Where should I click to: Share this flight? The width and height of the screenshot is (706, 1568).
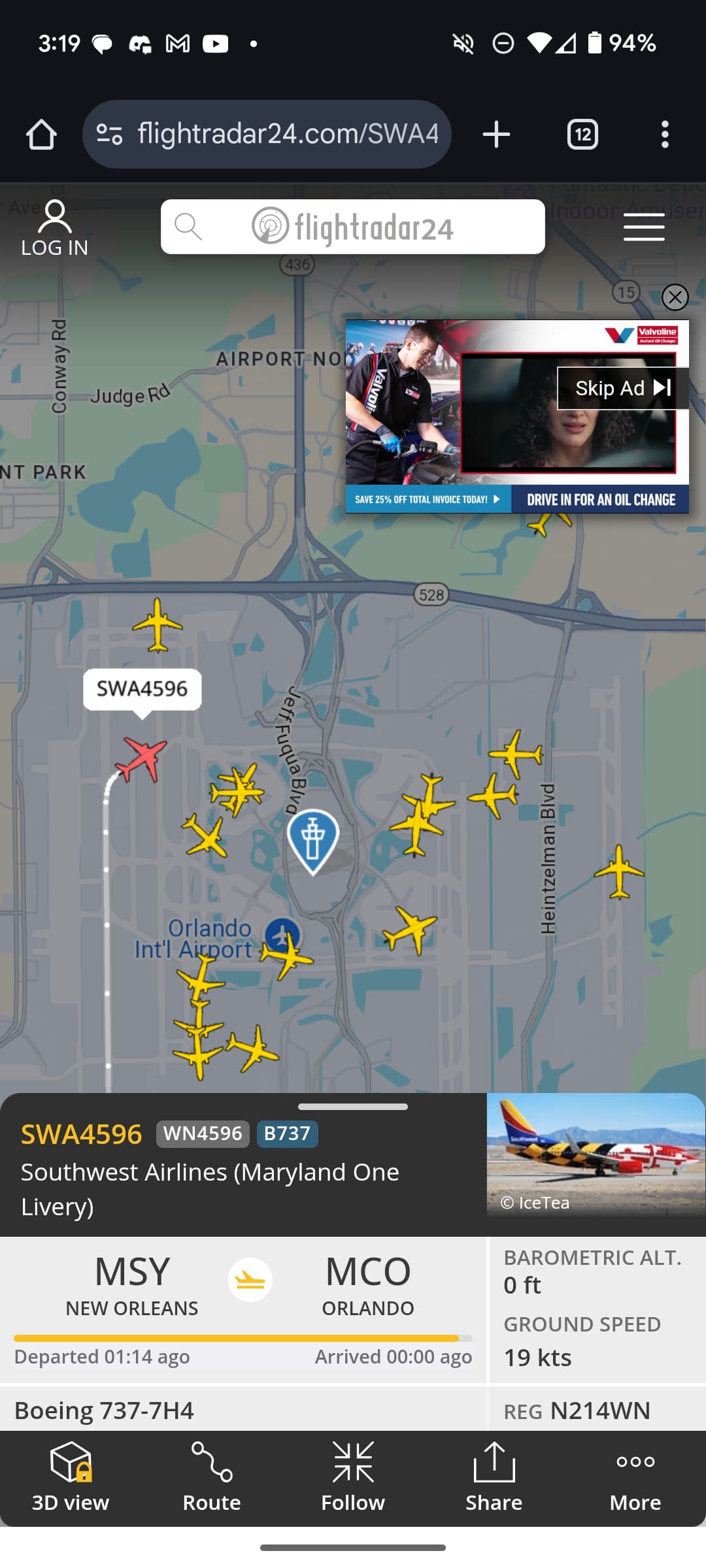click(x=494, y=1478)
